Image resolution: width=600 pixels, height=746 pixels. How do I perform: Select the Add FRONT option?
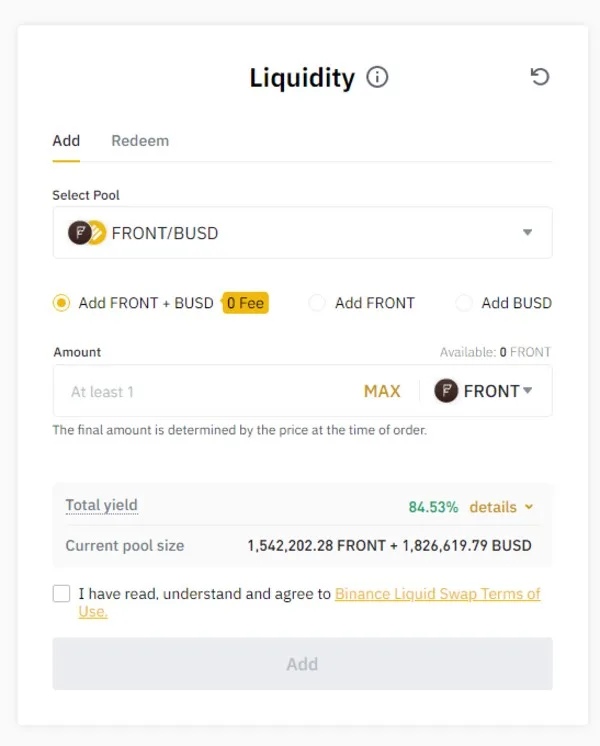click(x=317, y=303)
